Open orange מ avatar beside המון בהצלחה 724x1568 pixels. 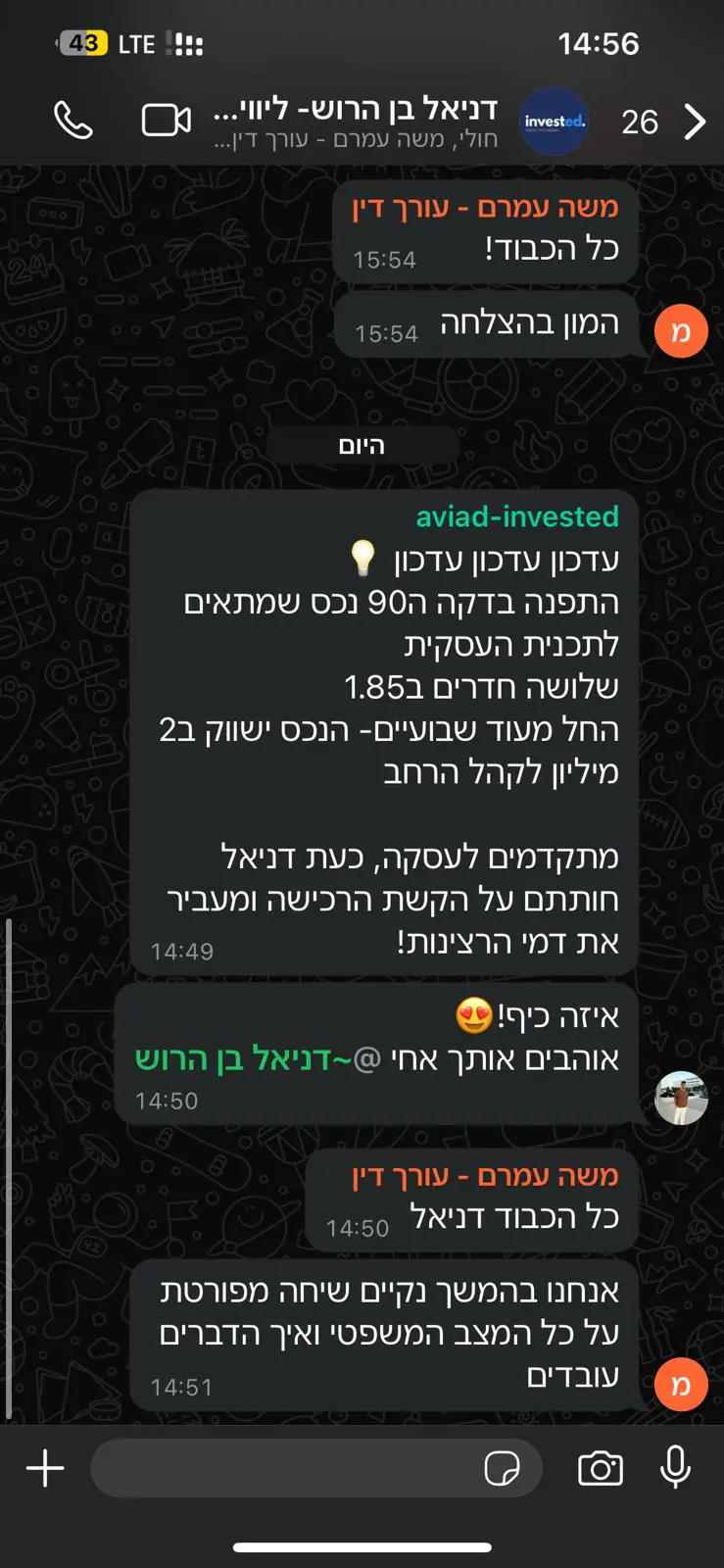click(x=681, y=331)
